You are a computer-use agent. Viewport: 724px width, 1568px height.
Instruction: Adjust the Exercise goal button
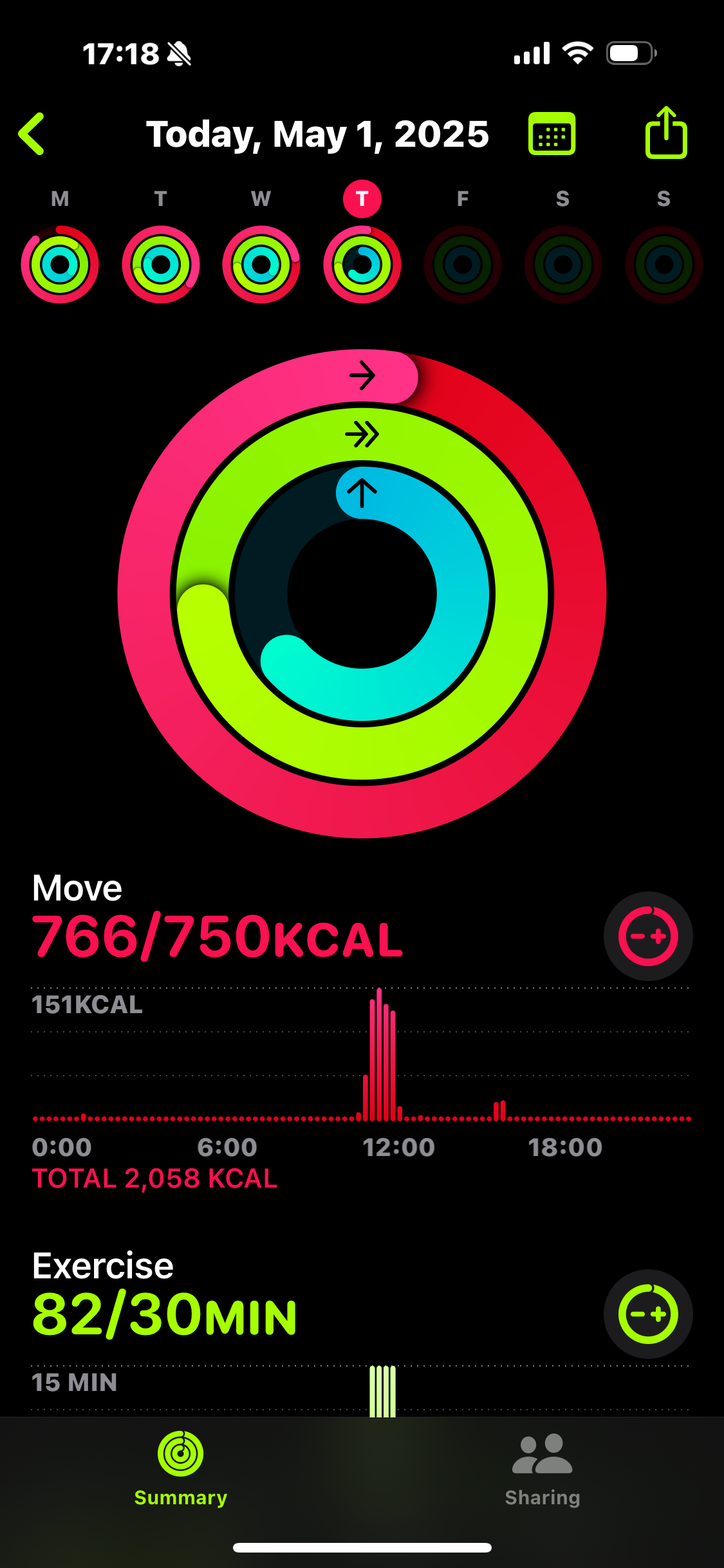click(x=648, y=1314)
